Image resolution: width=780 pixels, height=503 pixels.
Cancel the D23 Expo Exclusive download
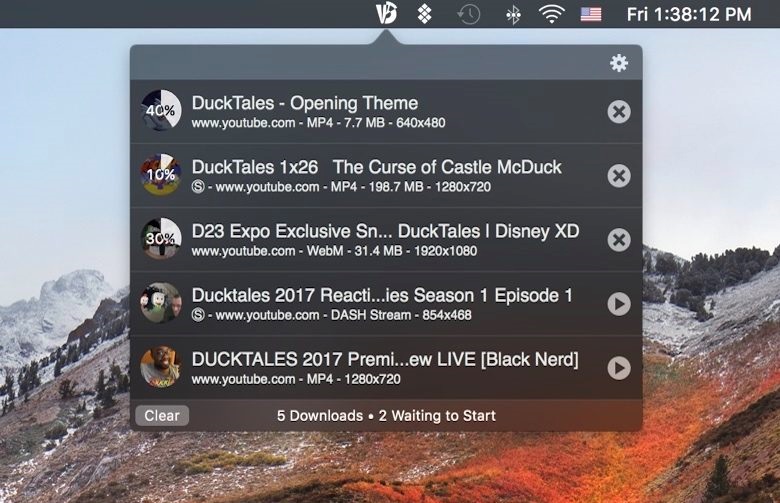[x=619, y=240]
